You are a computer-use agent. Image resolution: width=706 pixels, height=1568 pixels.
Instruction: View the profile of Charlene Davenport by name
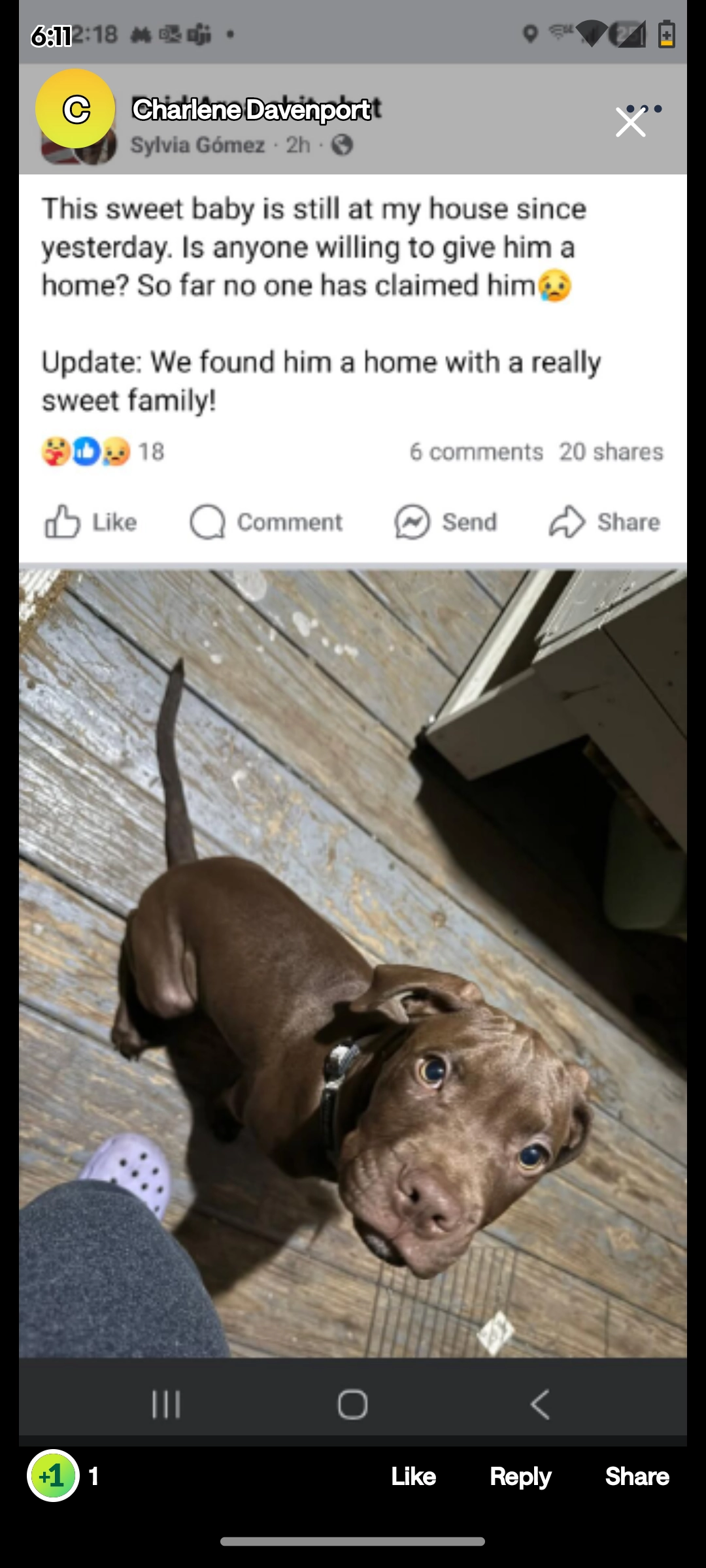tap(251, 110)
